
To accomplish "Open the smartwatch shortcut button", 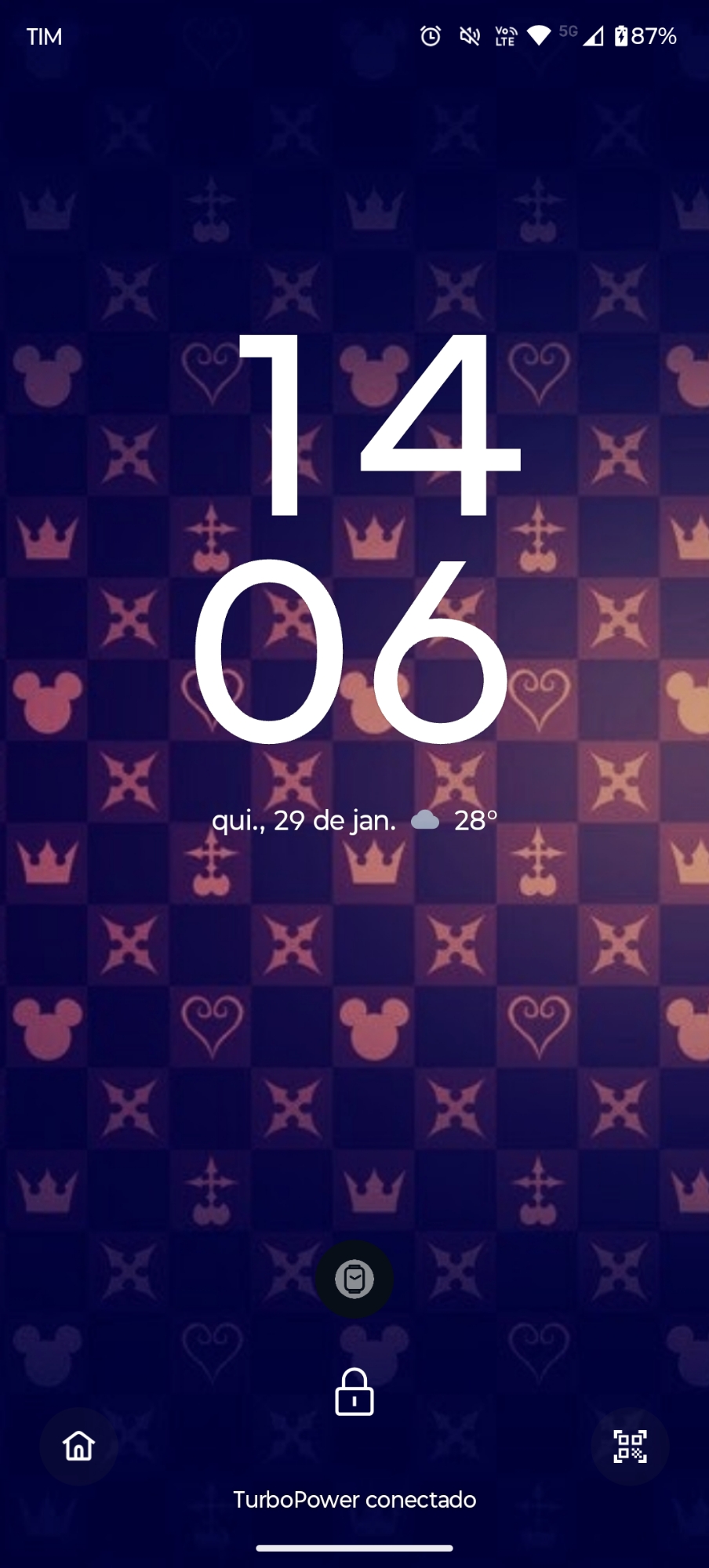I will tap(354, 1279).
